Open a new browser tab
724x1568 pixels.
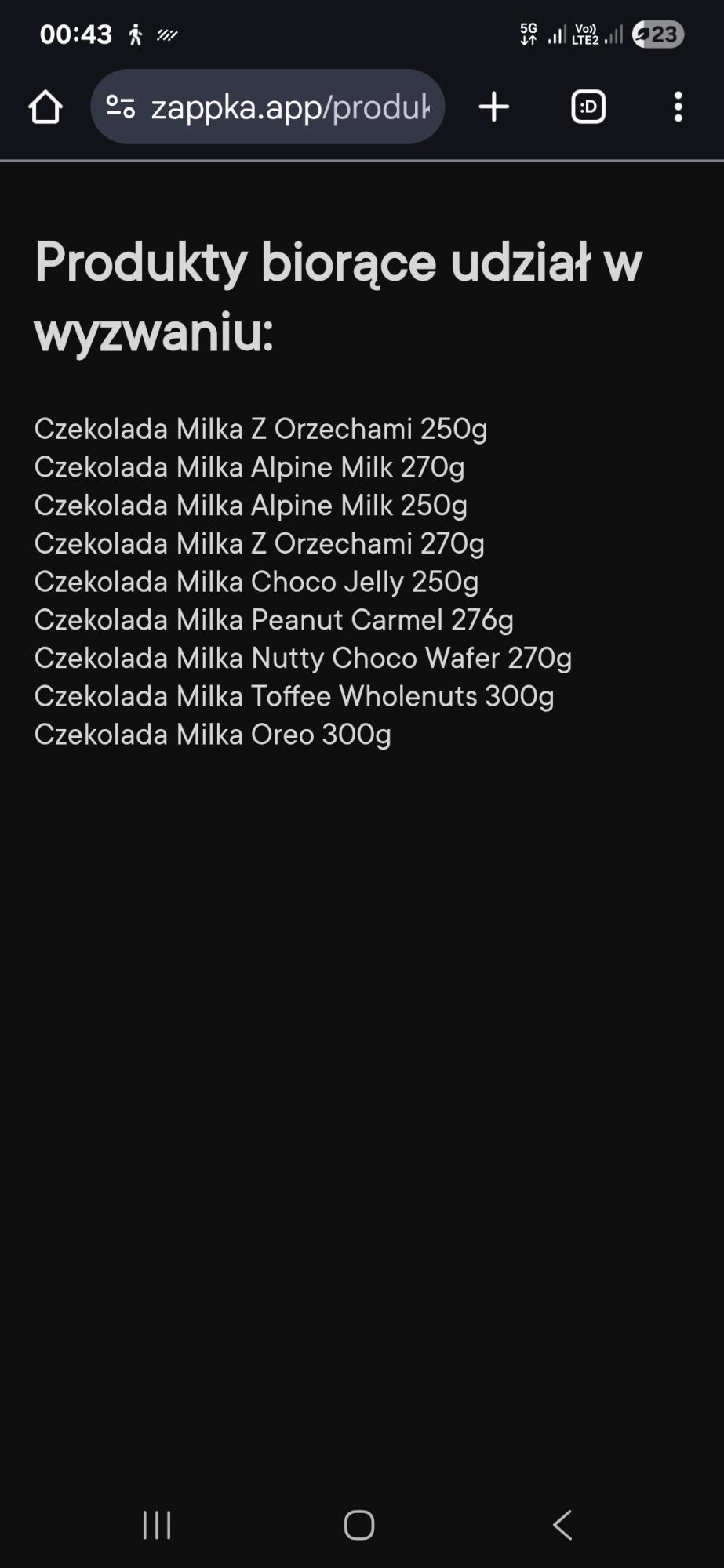[494, 107]
